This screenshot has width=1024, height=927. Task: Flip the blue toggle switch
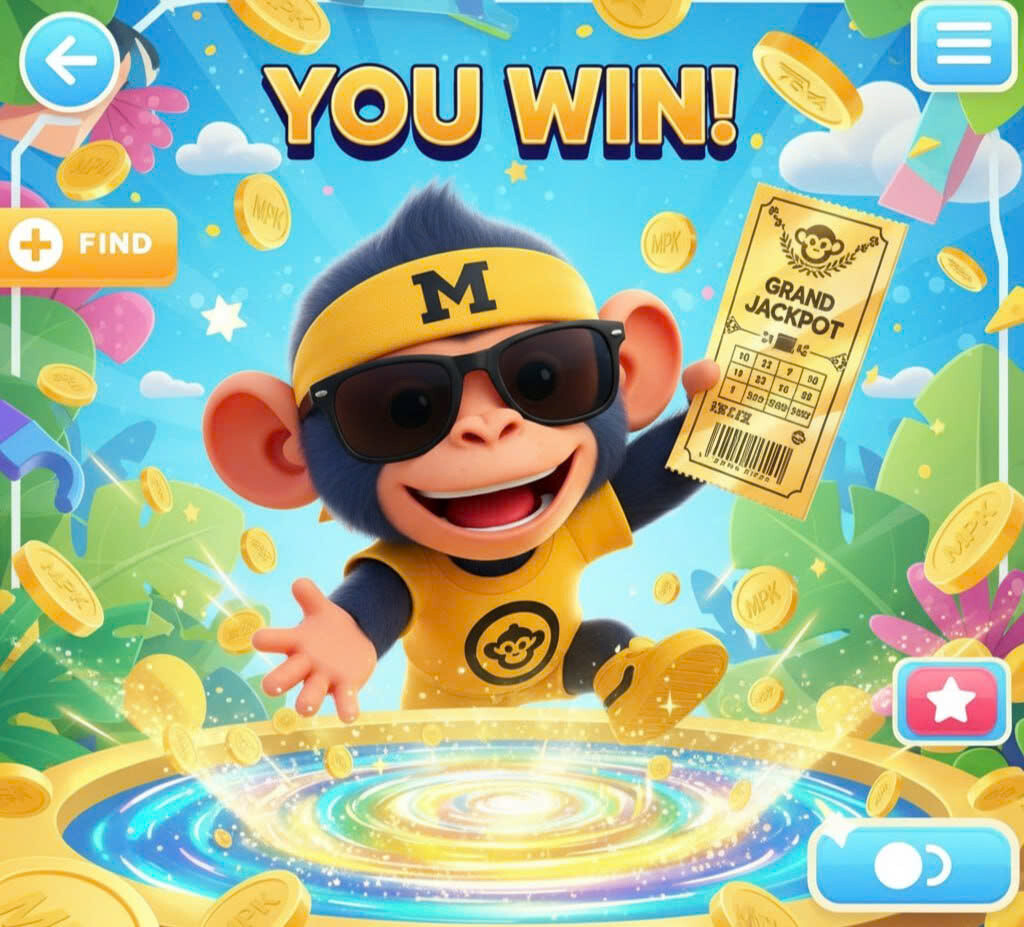[912, 866]
